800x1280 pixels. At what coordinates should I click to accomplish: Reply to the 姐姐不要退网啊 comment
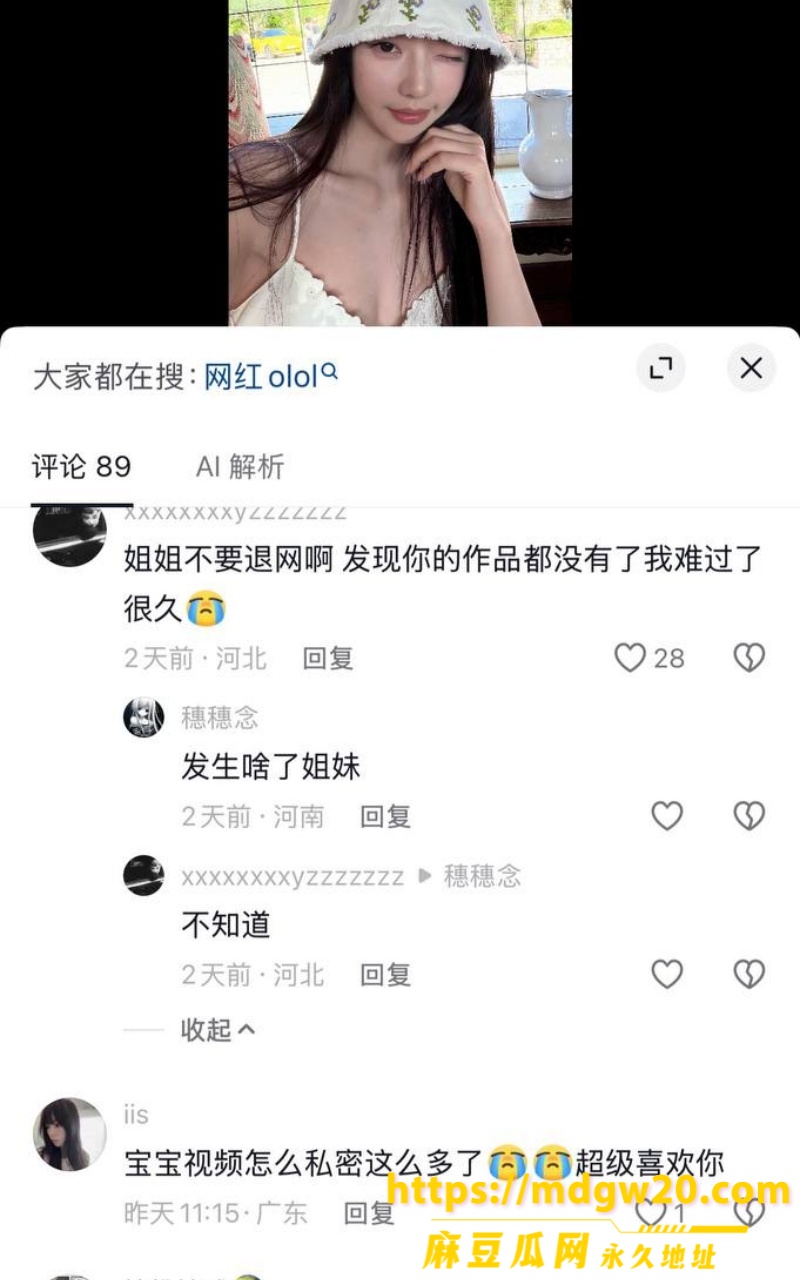328,658
